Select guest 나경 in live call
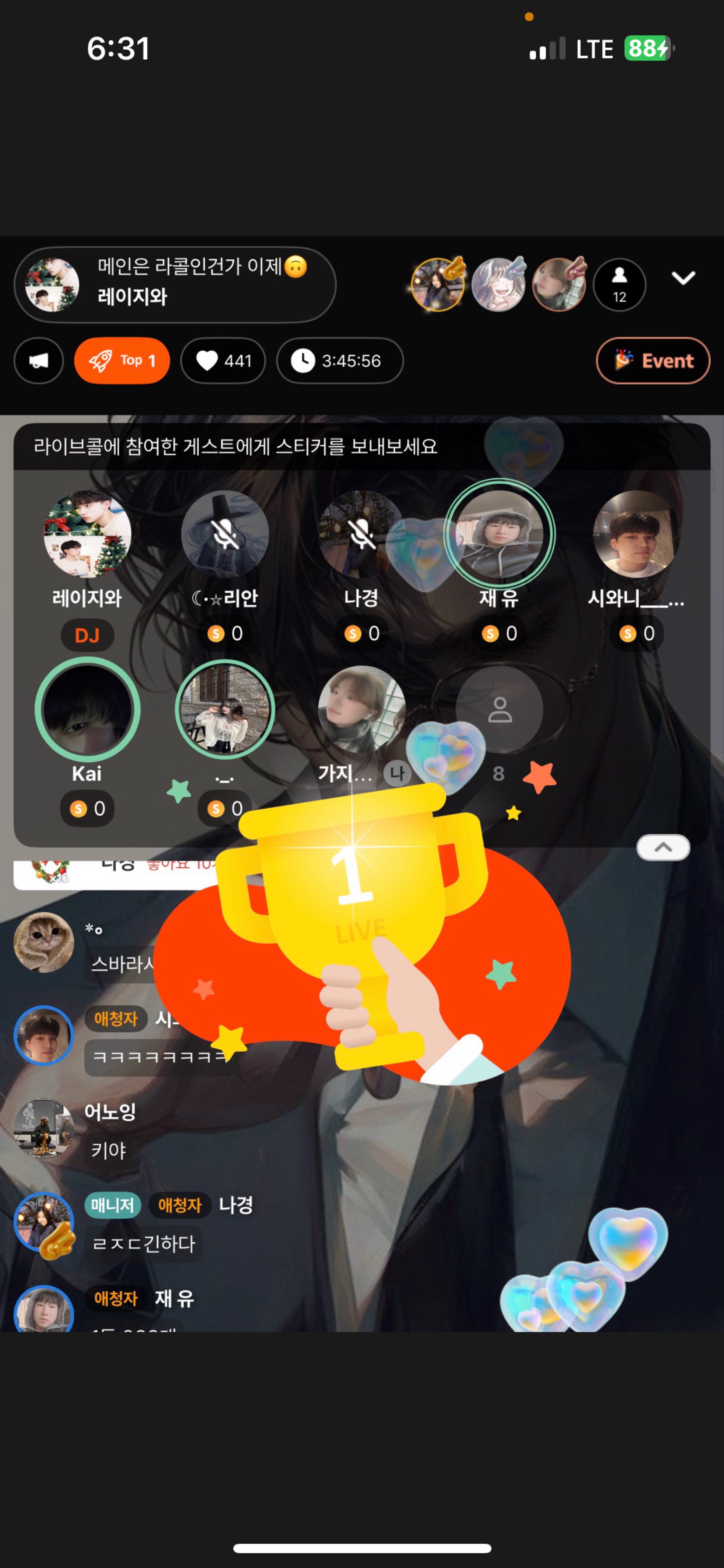 (361, 534)
